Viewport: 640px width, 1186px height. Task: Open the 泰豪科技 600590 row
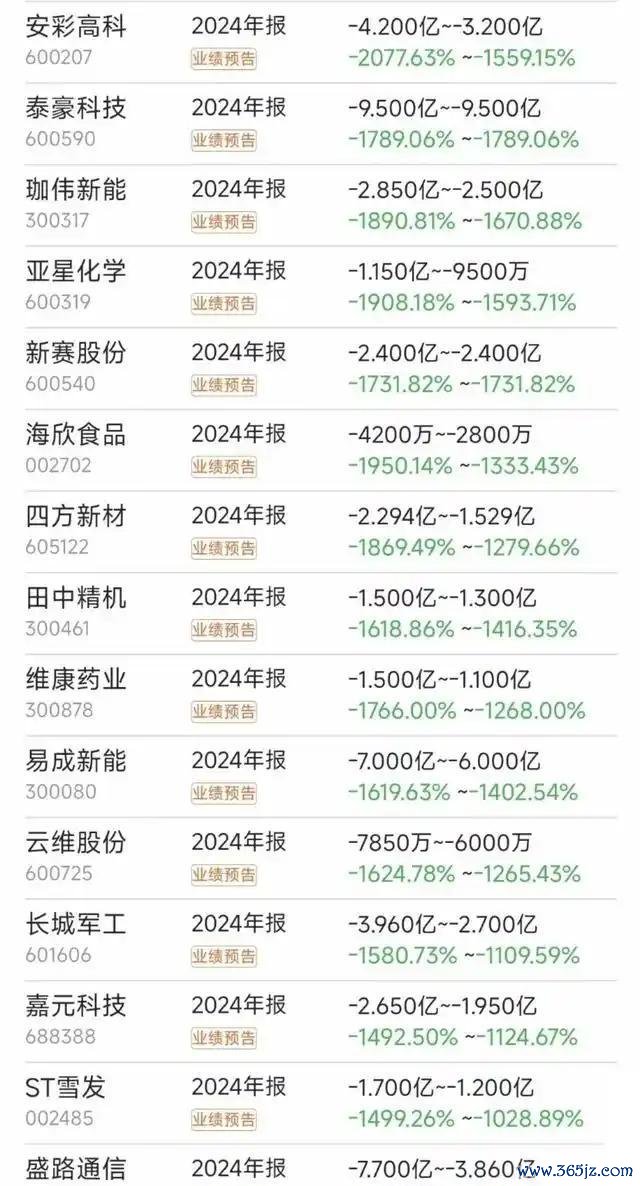(x=321, y=124)
